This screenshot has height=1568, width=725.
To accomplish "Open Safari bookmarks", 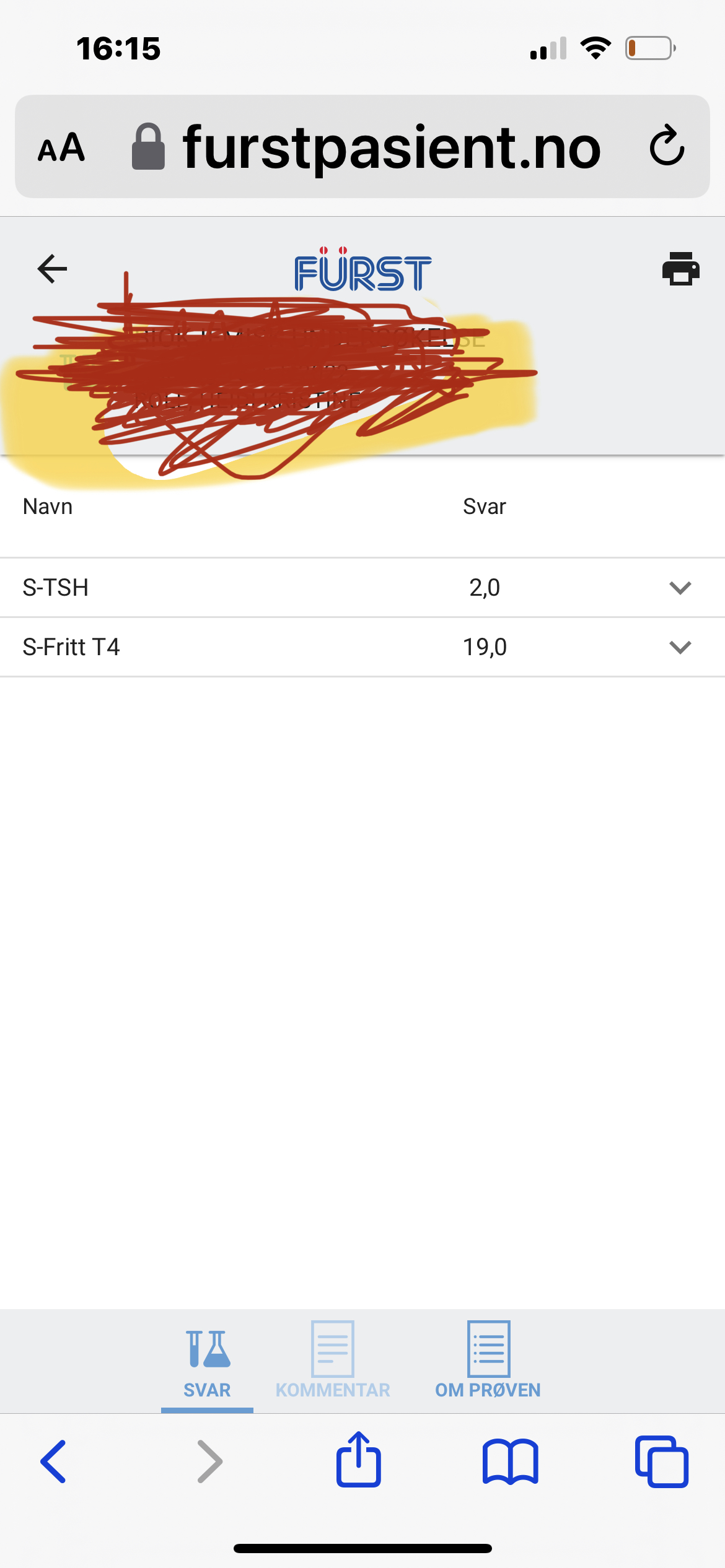I will [x=510, y=1461].
